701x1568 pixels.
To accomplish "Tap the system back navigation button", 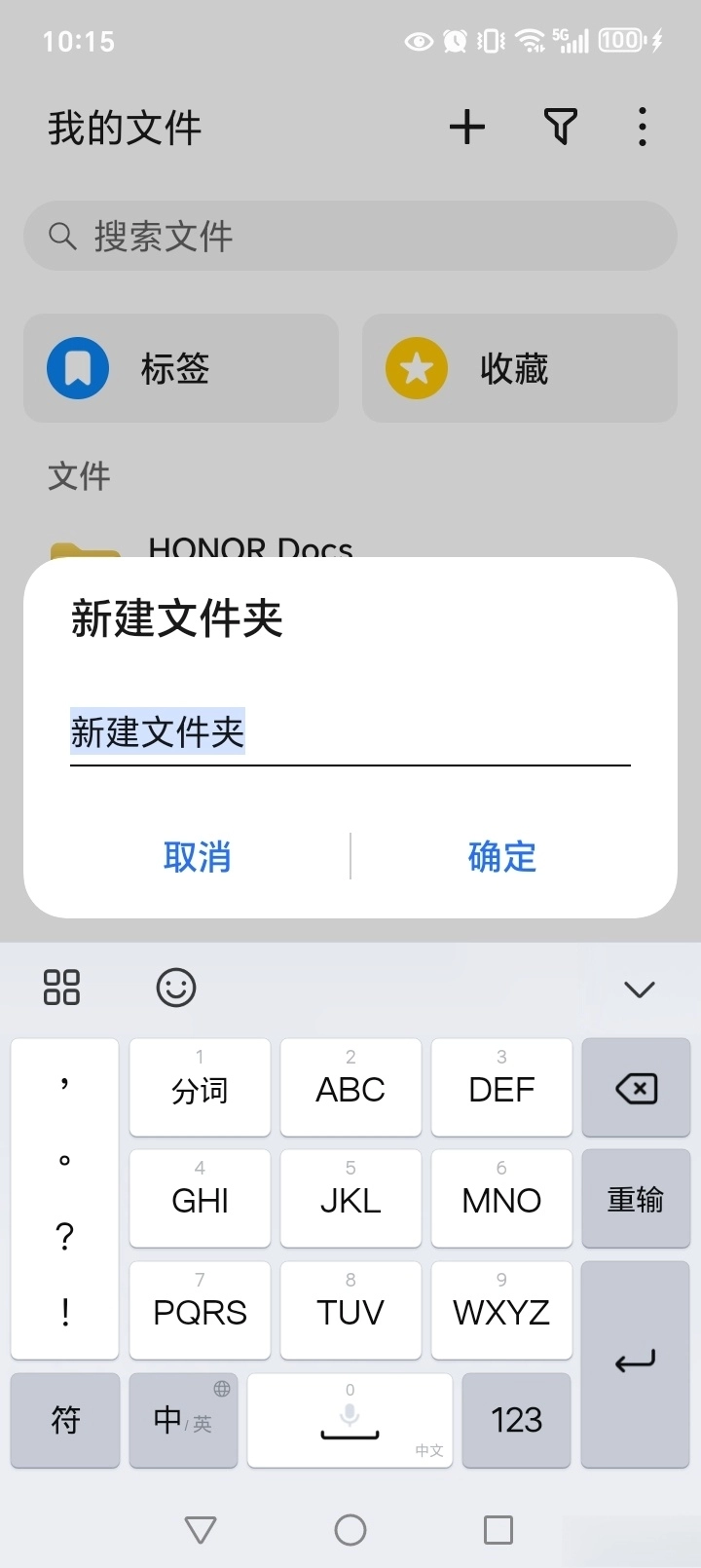I will 201,1530.
